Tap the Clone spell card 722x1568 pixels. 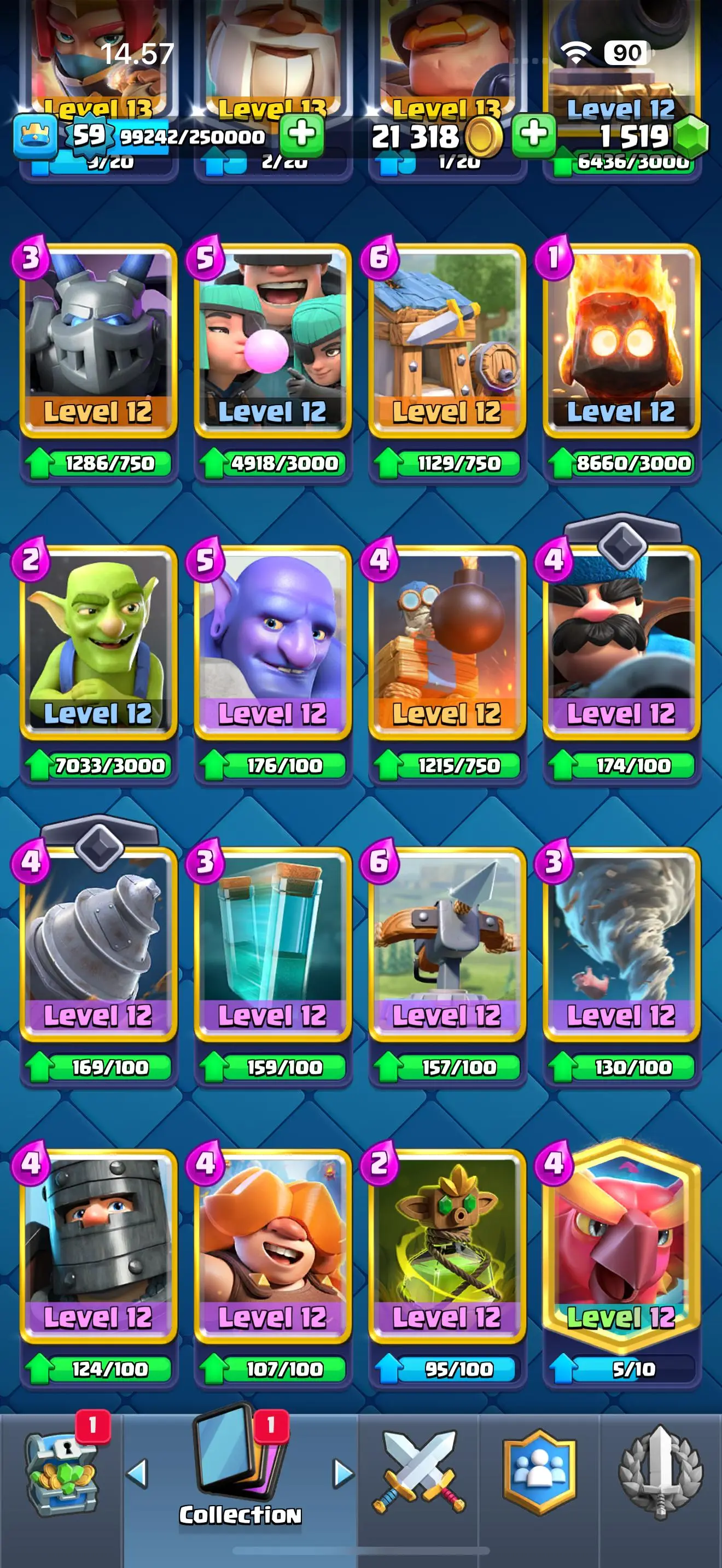pyautogui.click(x=273, y=945)
